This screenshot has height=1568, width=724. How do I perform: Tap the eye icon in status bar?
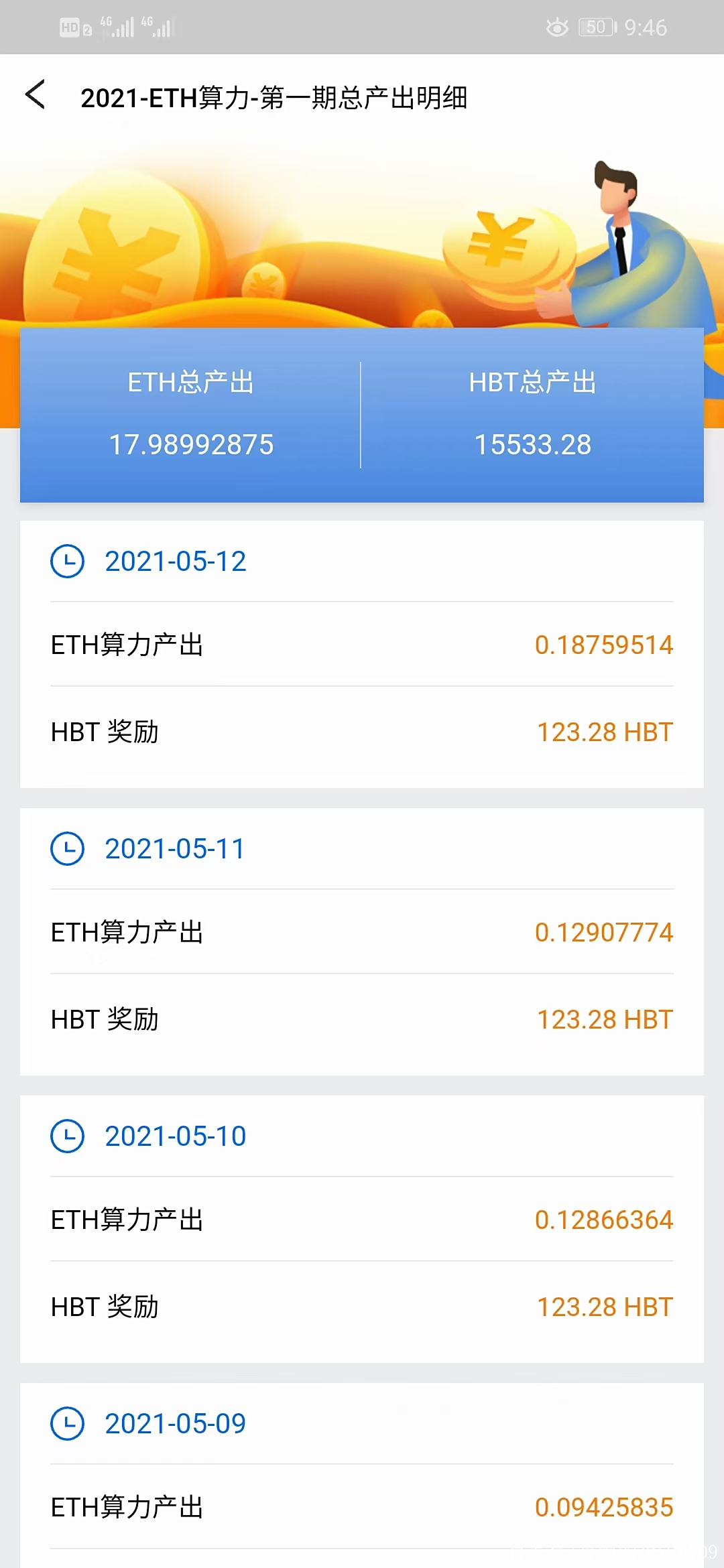tap(558, 27)
